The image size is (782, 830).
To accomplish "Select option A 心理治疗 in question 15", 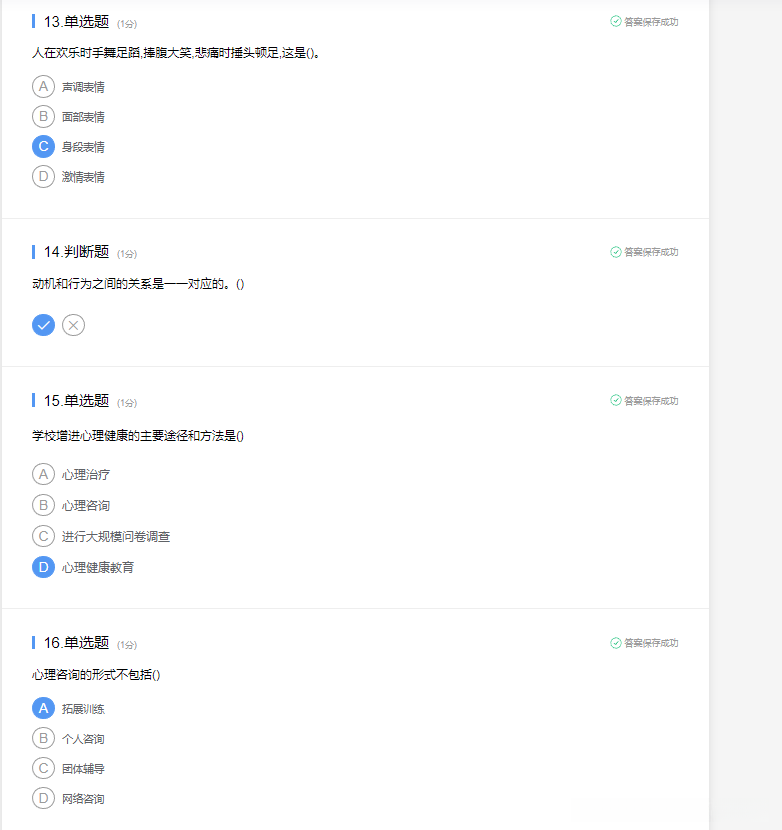I will (x=43, y=474).
